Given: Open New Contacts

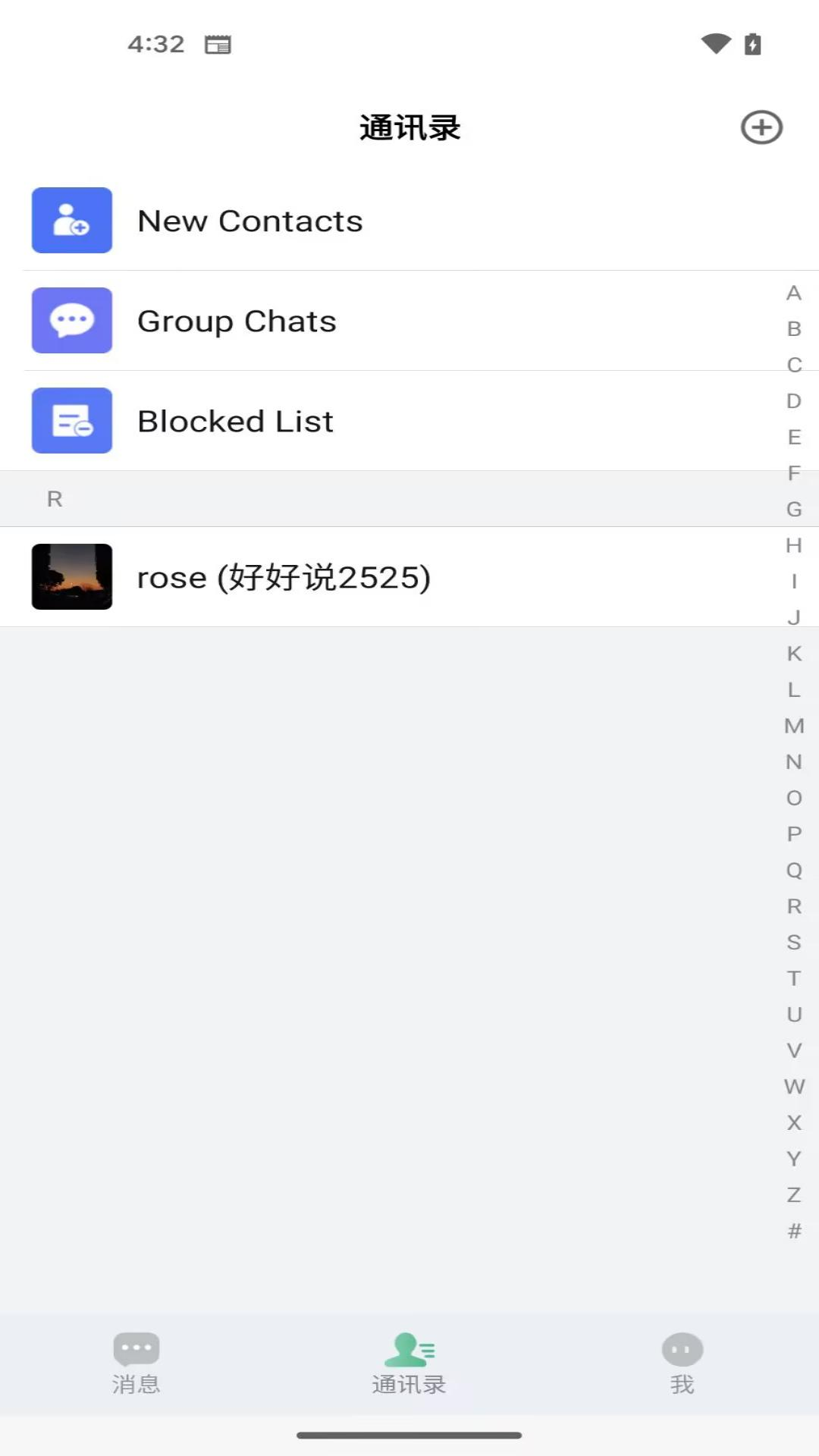Looking at the screenshot, I should click(250, 221).
